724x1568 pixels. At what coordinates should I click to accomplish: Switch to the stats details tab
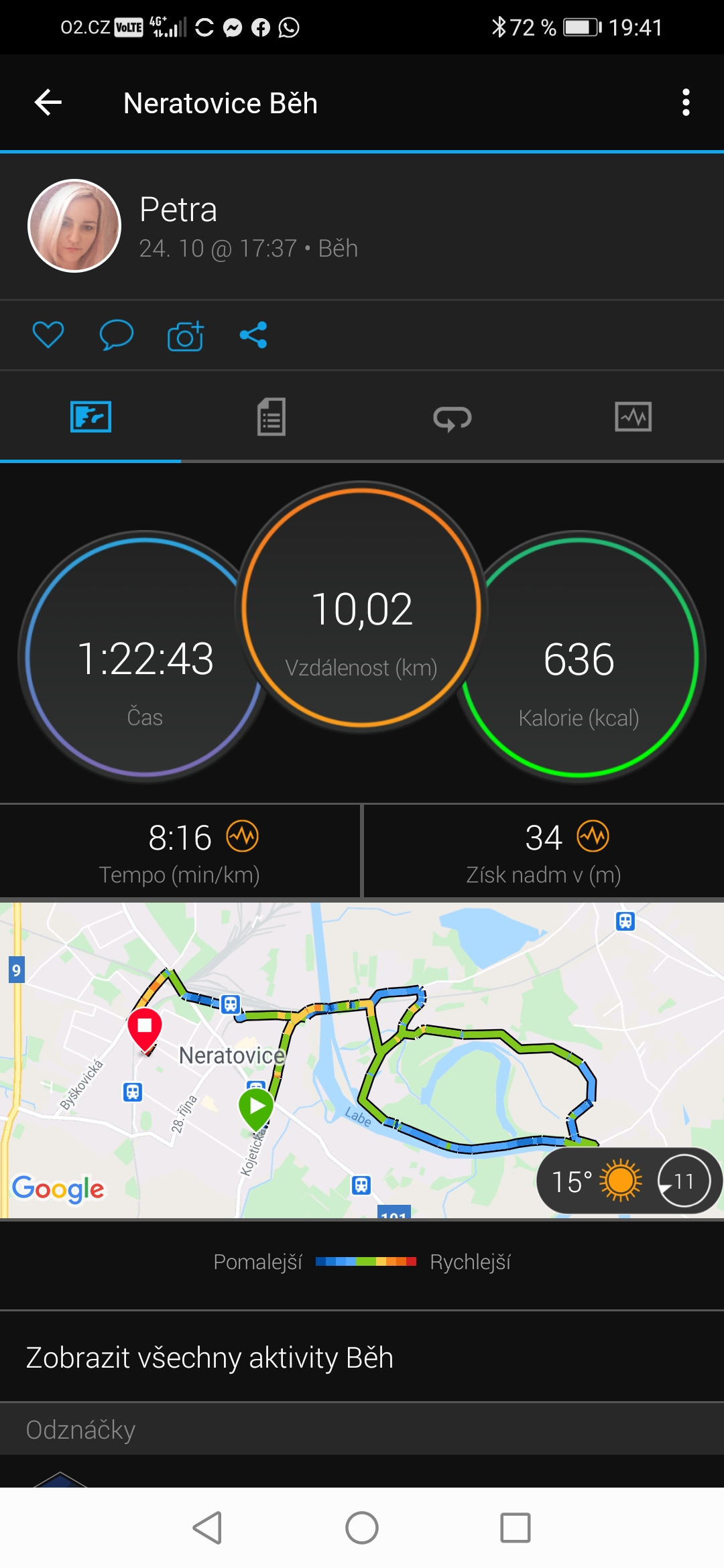click(271, 417)
